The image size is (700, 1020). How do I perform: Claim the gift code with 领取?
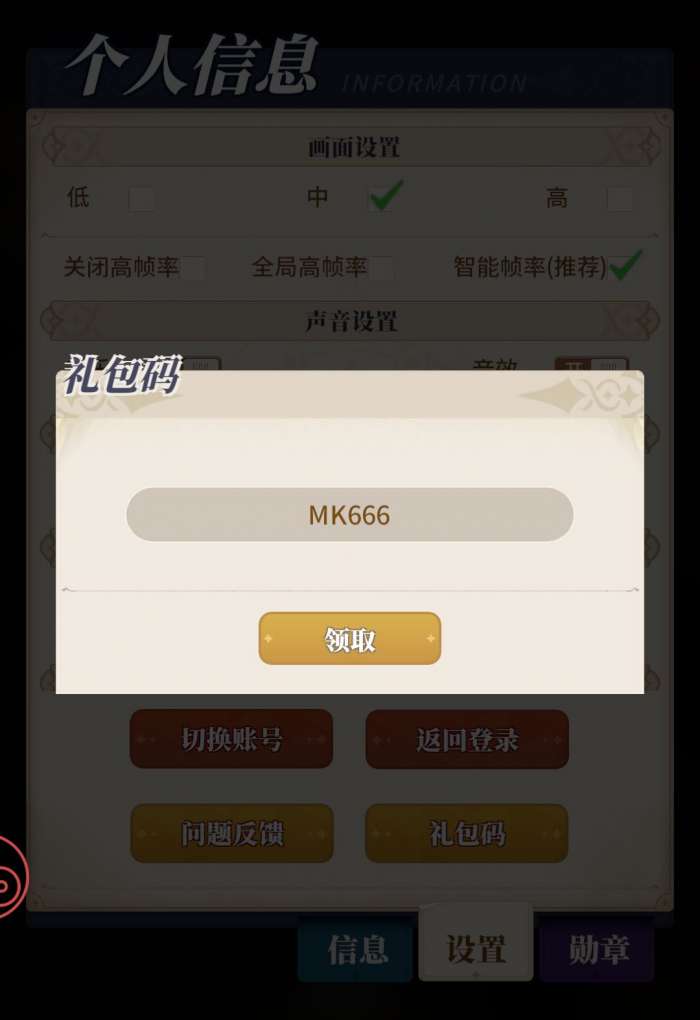tap(349, 639)
